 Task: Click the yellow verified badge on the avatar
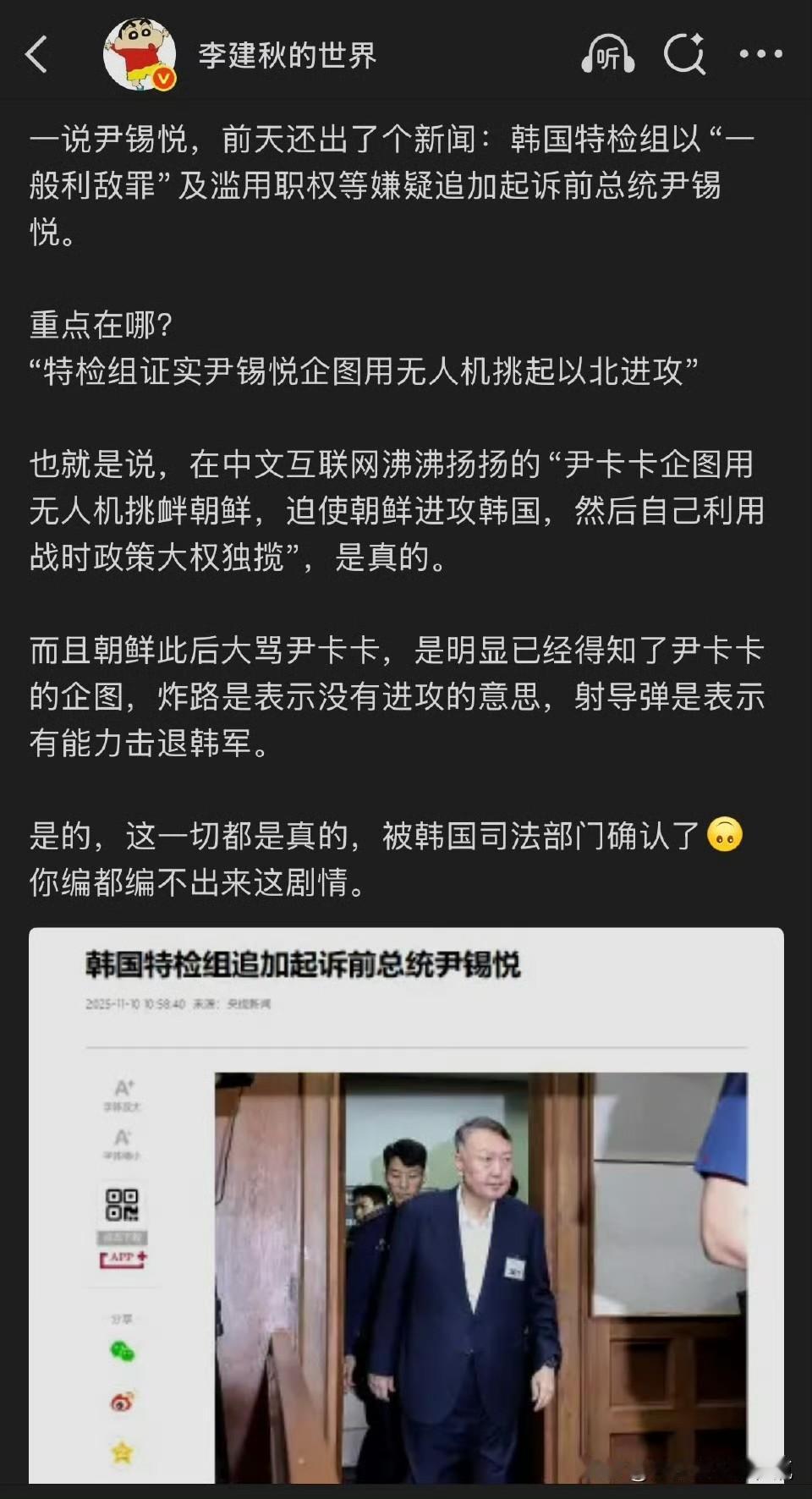(x=162, y=78)
